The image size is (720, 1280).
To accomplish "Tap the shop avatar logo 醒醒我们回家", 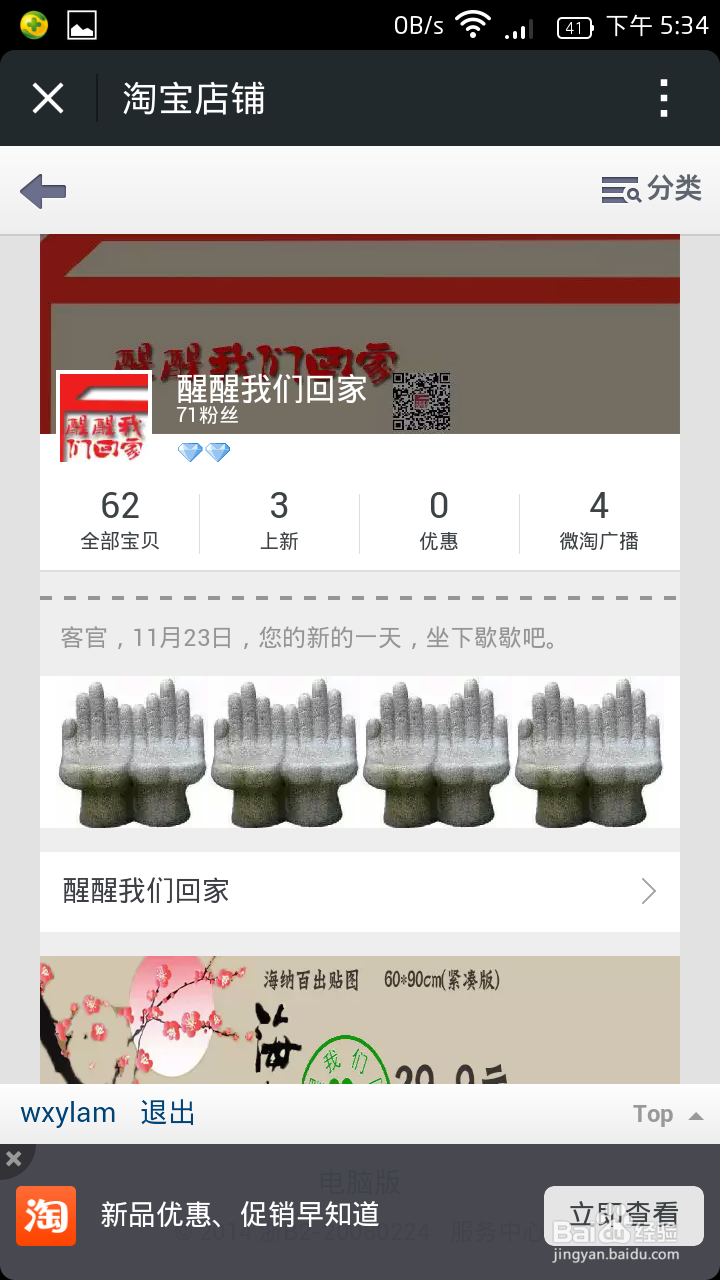I will point(103,418).
